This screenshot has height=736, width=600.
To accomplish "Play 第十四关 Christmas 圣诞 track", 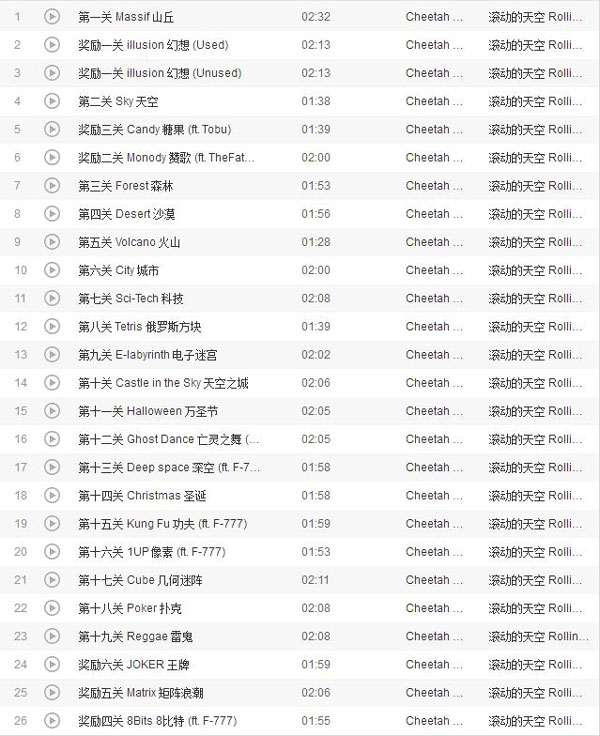I will point(52,496).
